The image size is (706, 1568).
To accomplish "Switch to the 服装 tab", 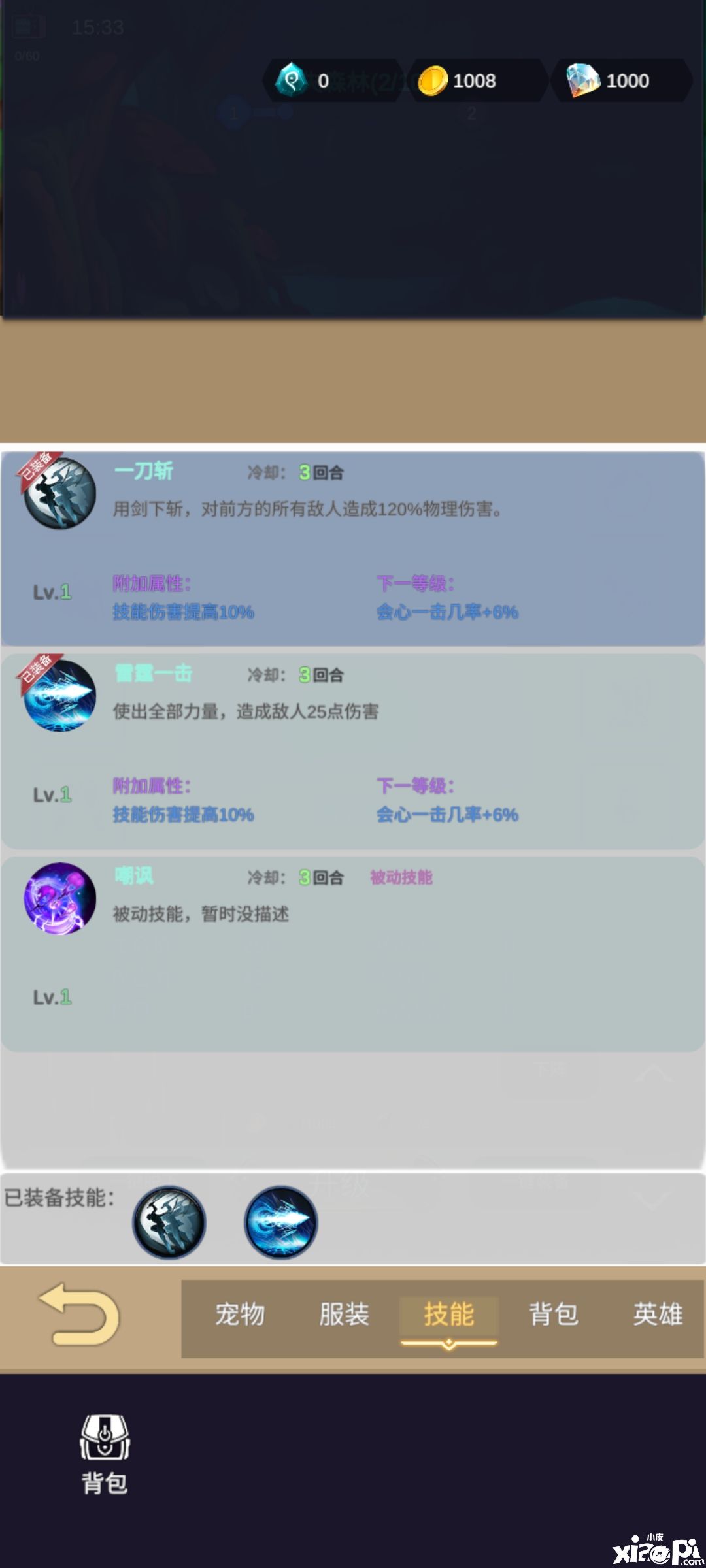I will [x=345, y=1314].
